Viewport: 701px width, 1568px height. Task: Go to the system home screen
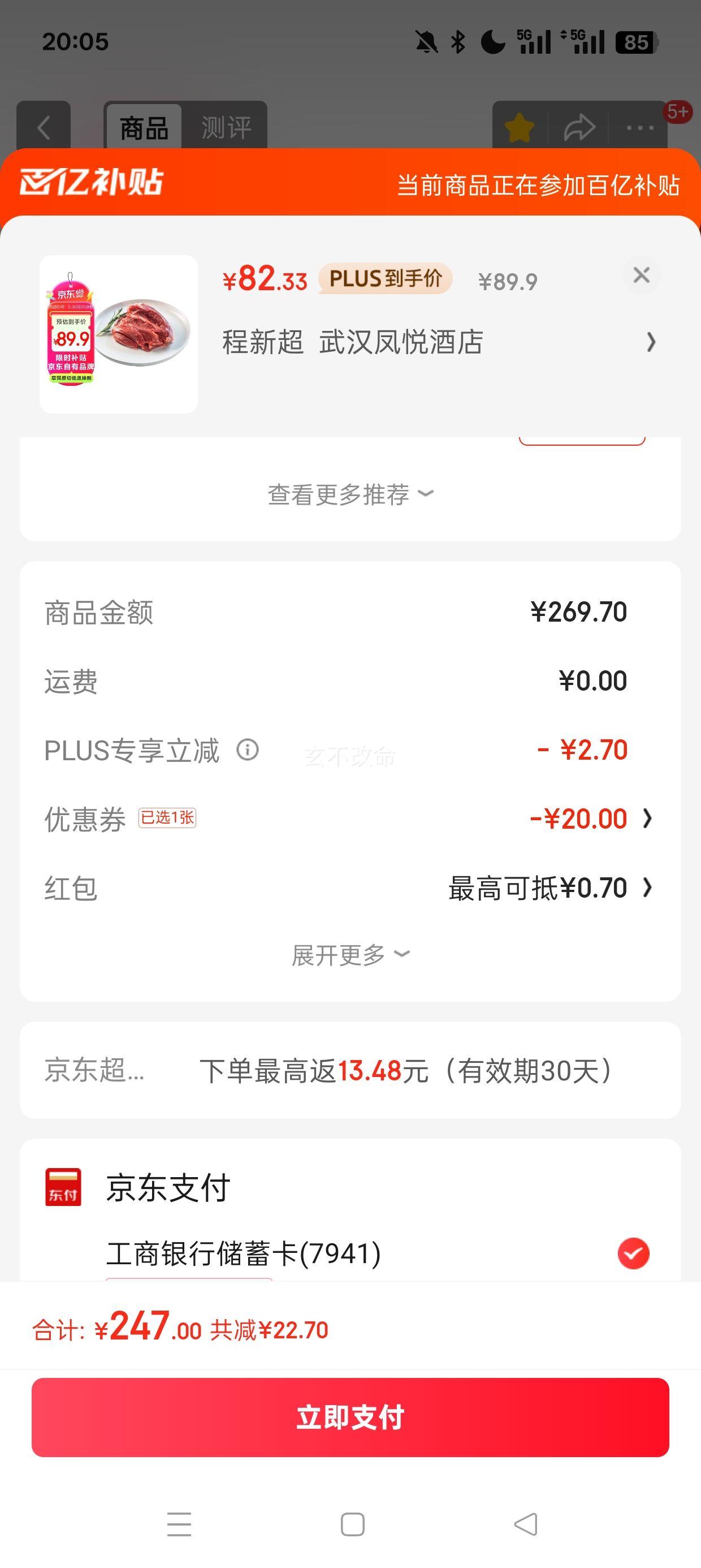(x=352, y=1524)
